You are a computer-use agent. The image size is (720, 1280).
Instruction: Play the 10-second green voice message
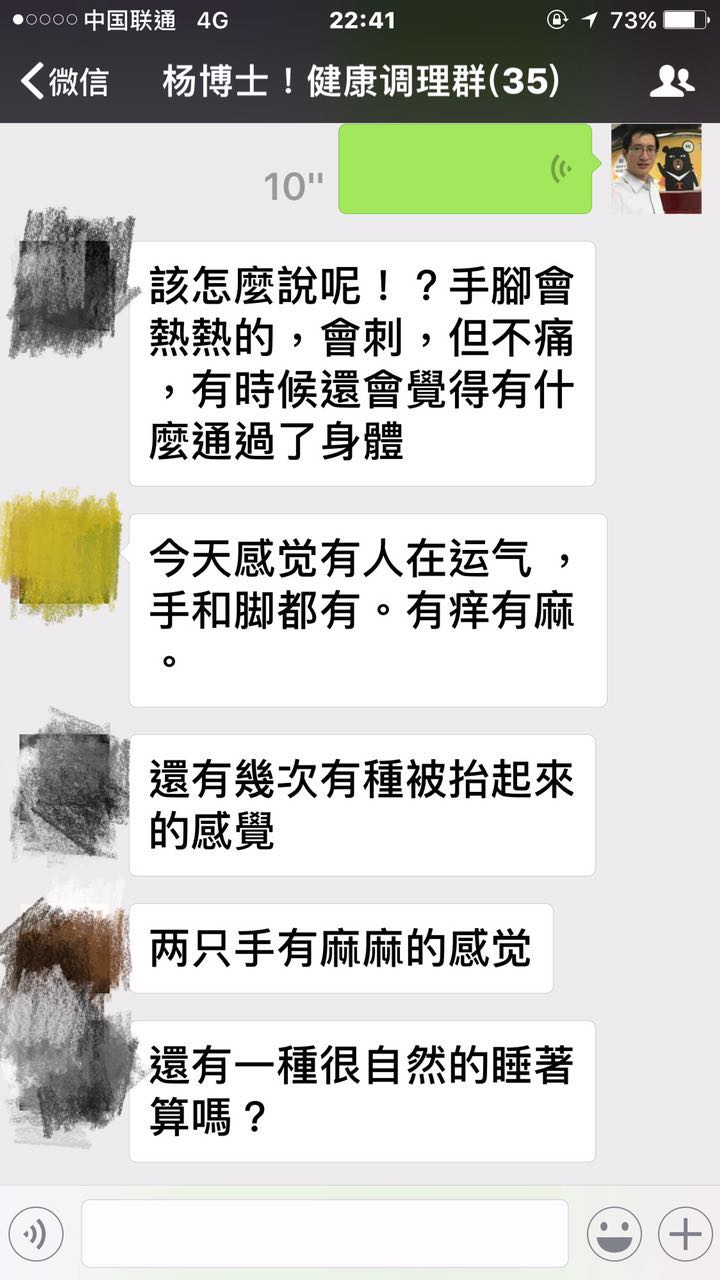coord(465,169)
